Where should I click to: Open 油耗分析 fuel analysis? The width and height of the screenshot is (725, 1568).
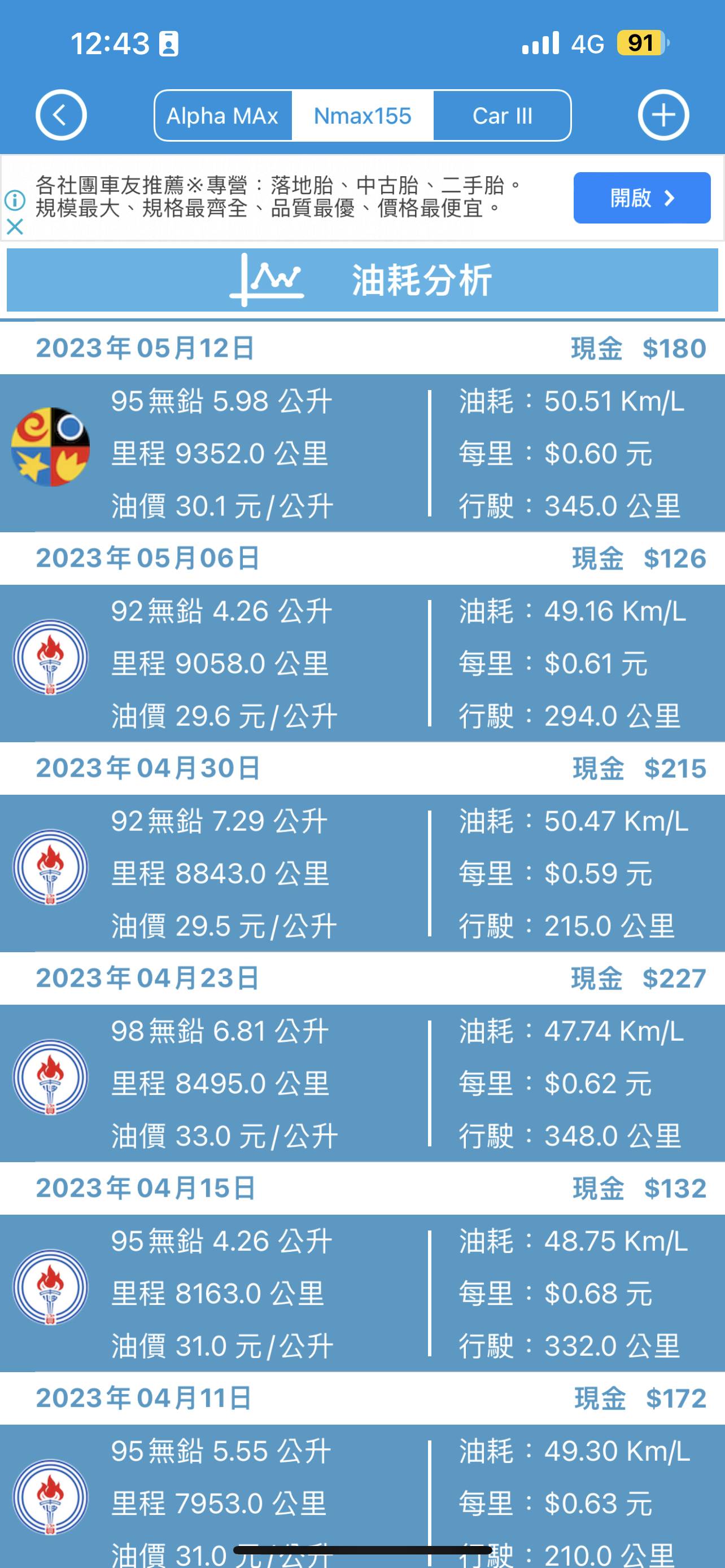tap(362, 281)
